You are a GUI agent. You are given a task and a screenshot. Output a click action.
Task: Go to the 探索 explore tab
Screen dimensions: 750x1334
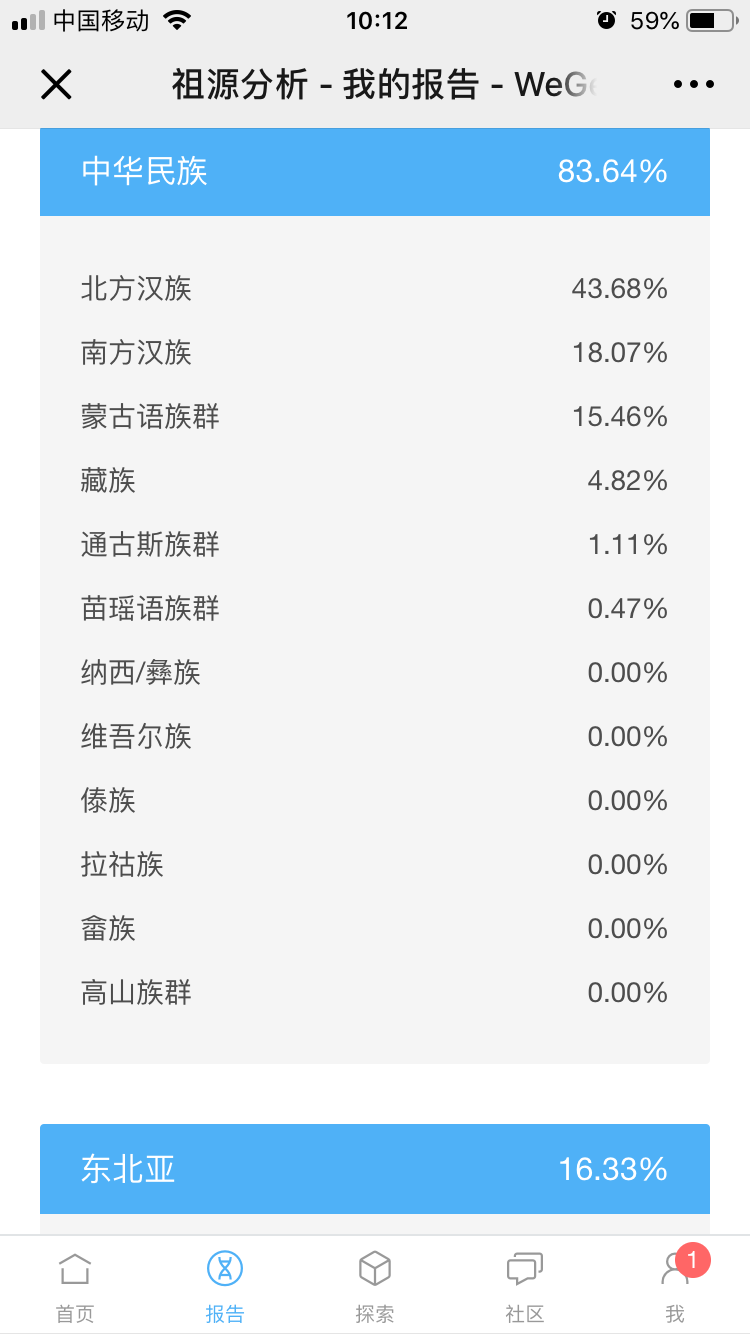[x=375, y=1285]
